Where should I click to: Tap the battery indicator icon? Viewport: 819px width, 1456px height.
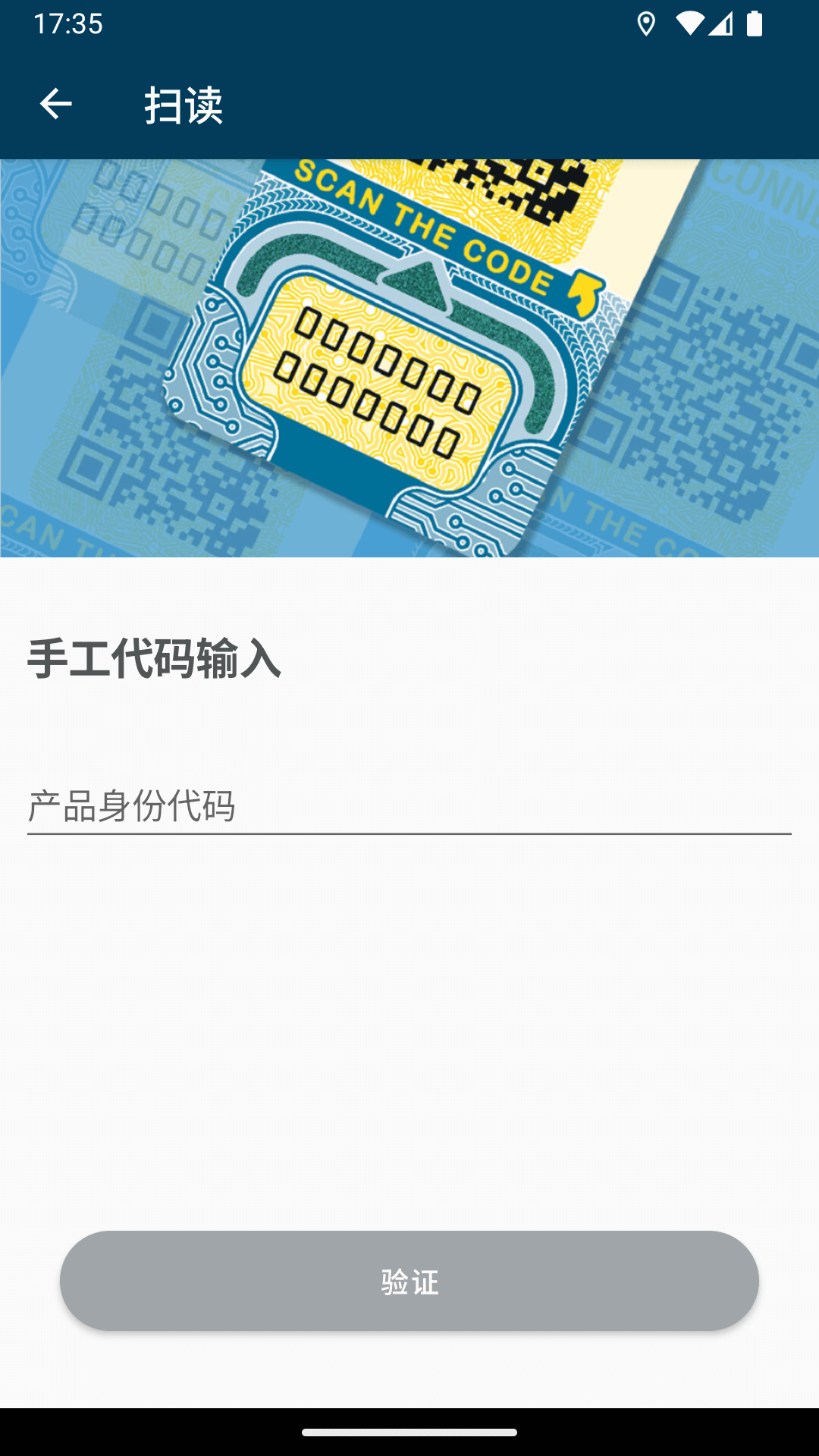click(756, 25)
